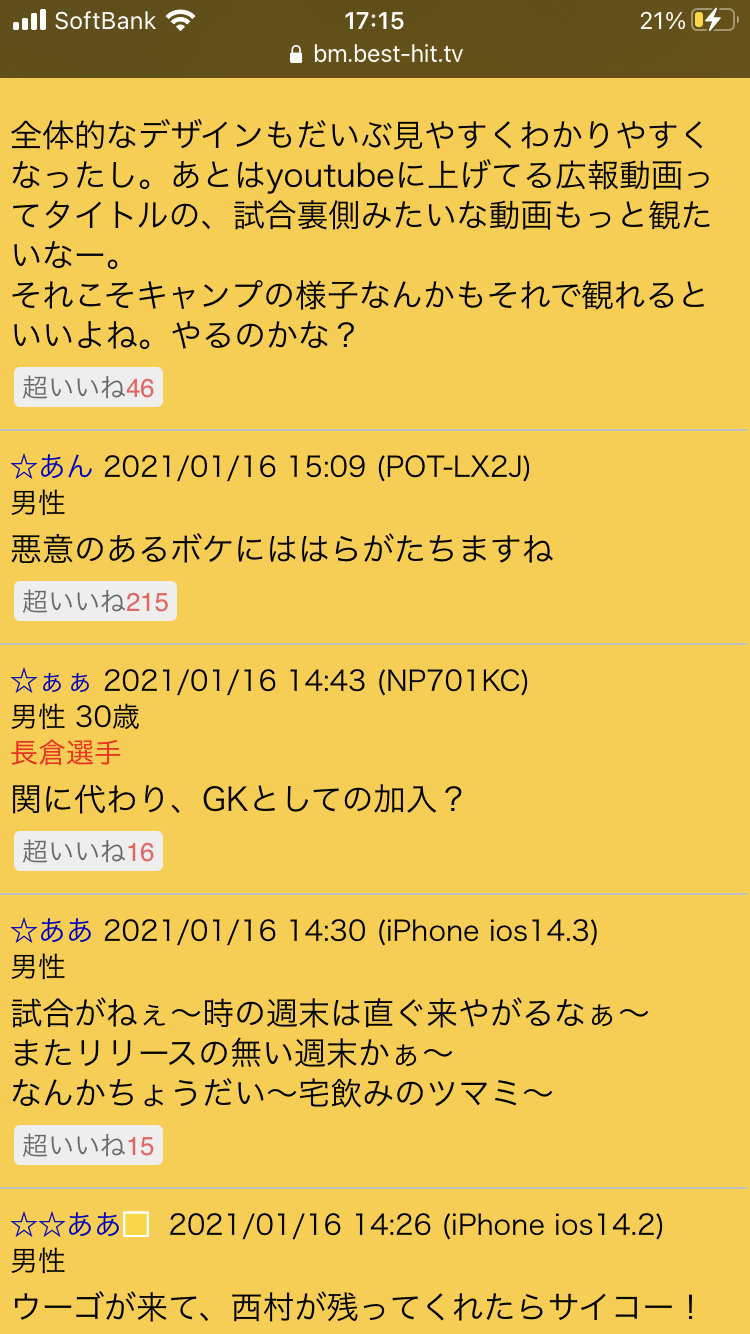Open the ☆ぁぁ username posted at 14:43

pos(52,681)
